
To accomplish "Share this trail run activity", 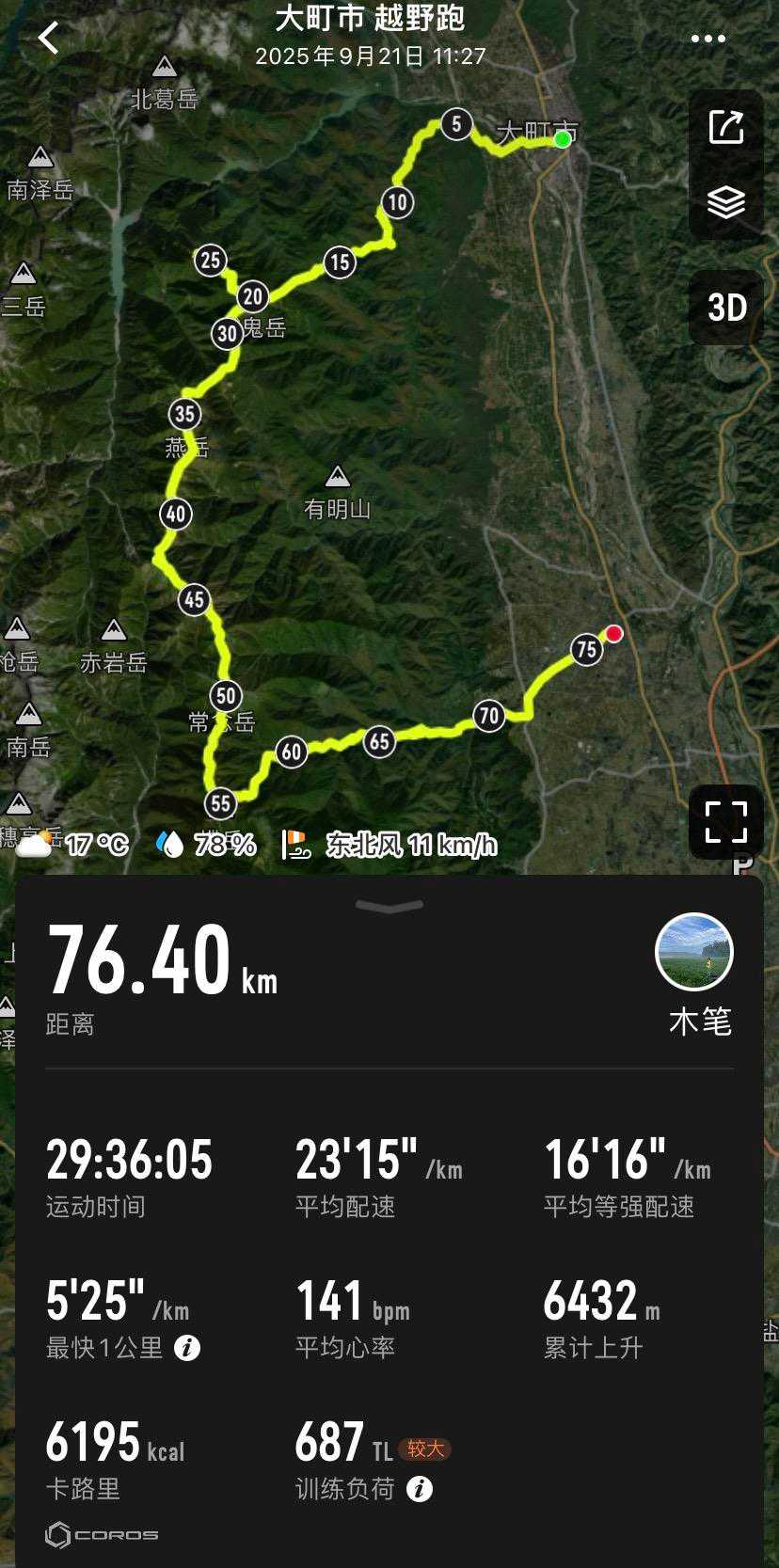I will coord(726,127).
